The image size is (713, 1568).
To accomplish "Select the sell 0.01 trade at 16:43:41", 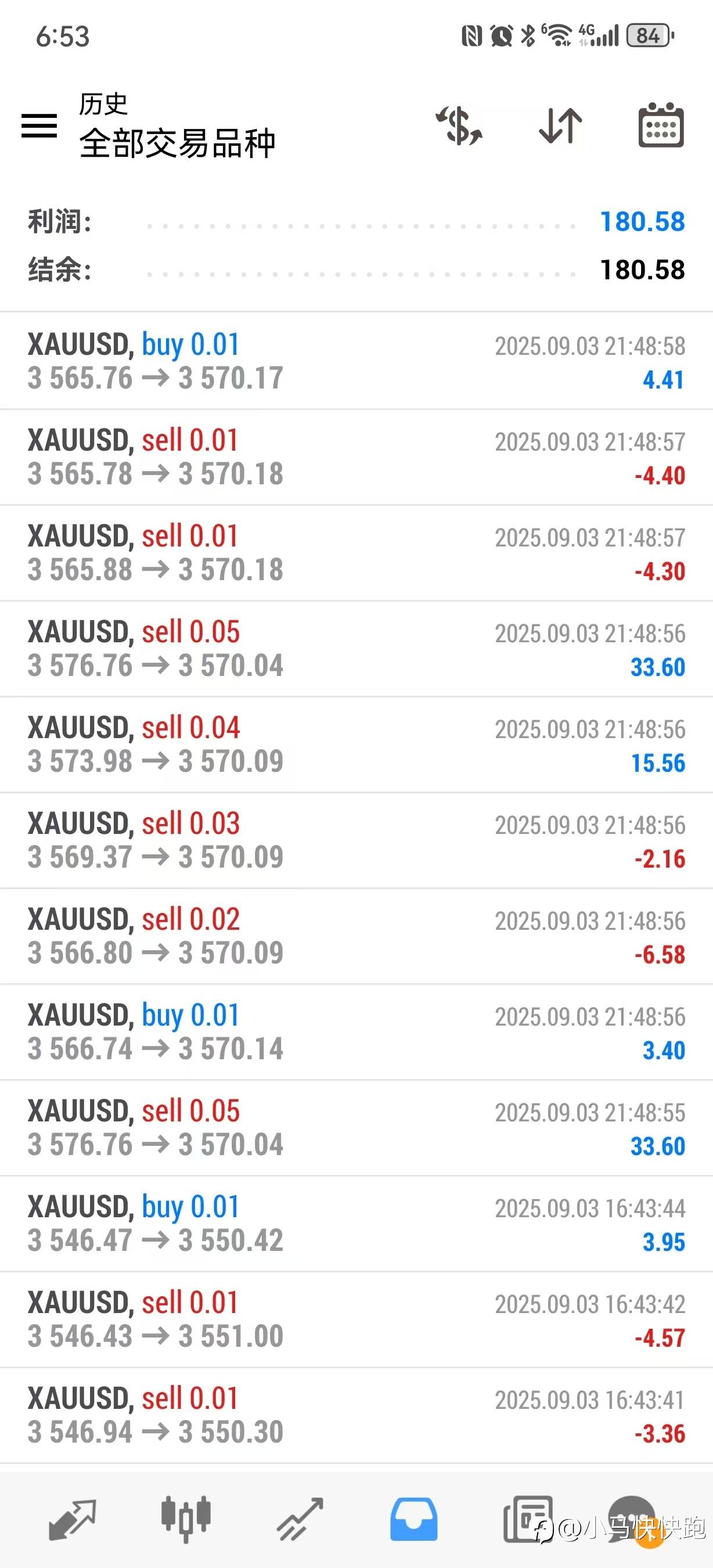I will coord(356,1415).
